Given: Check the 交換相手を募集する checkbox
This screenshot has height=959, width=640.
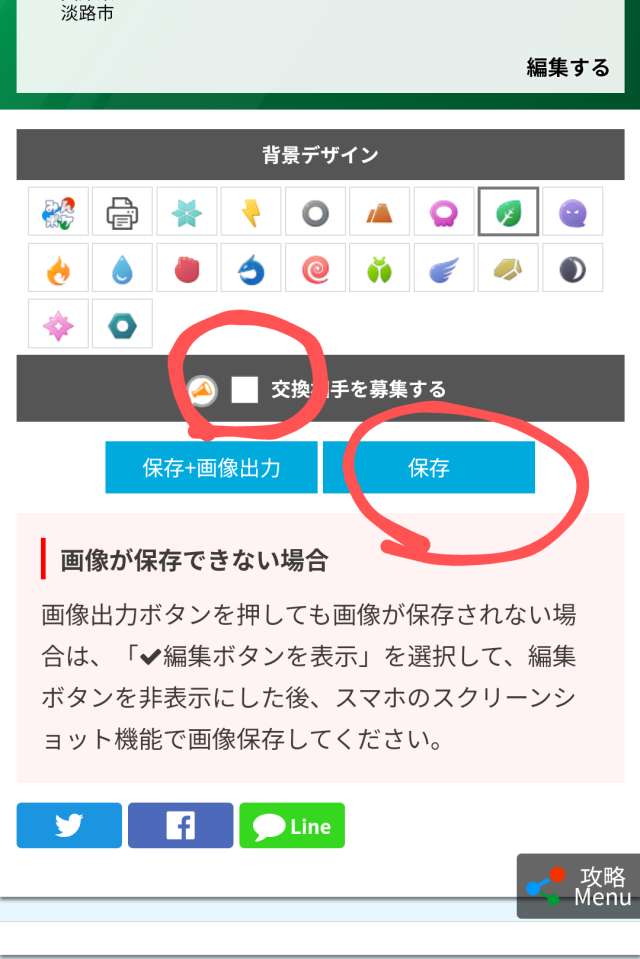Looking at the screenshot, I should (245, 389).
